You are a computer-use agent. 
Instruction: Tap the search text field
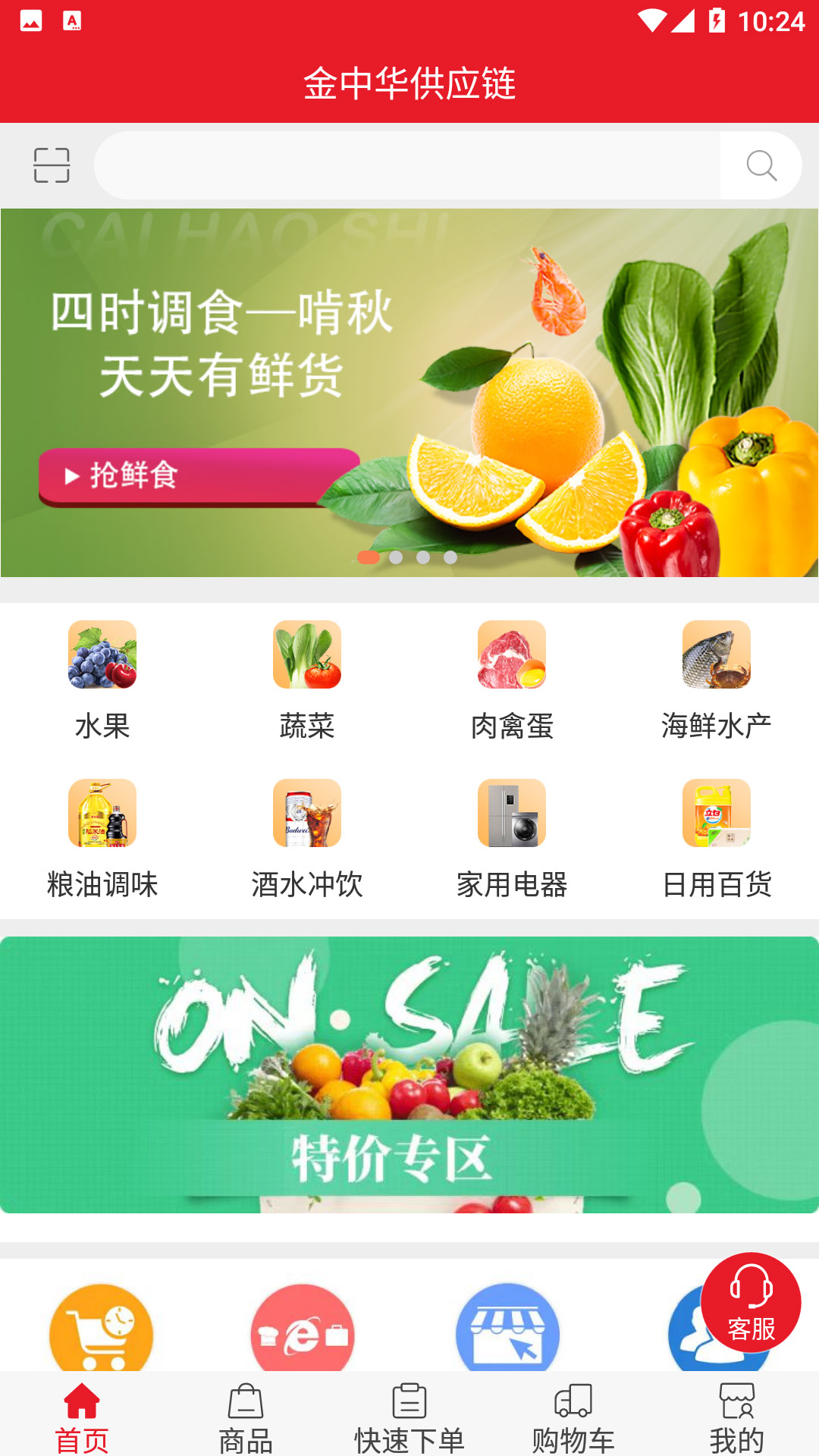click(407, 165)
